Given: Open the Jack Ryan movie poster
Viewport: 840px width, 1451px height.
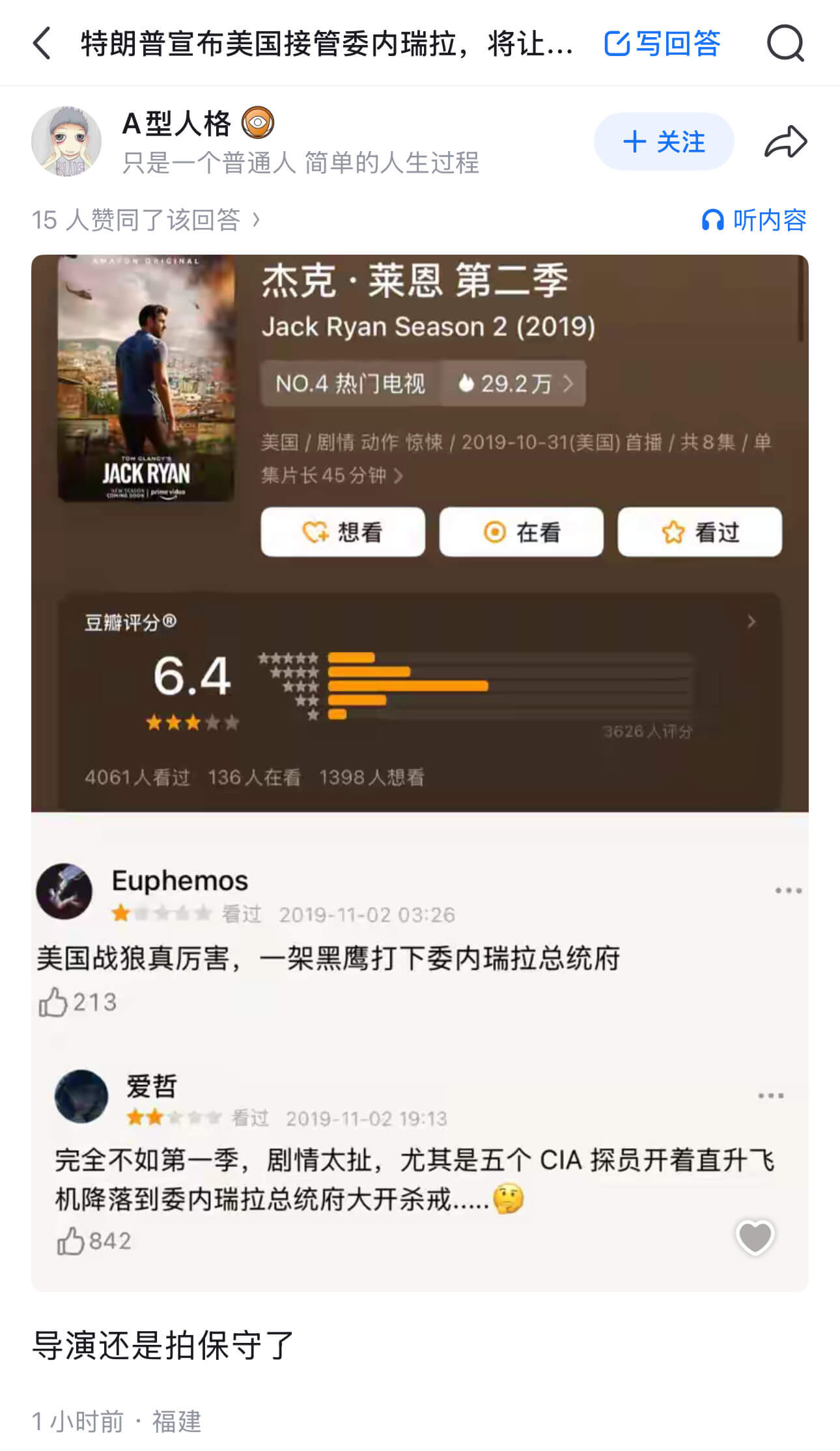Looking at the screenshot, I should pyautogui.click(x=145, y=378).
